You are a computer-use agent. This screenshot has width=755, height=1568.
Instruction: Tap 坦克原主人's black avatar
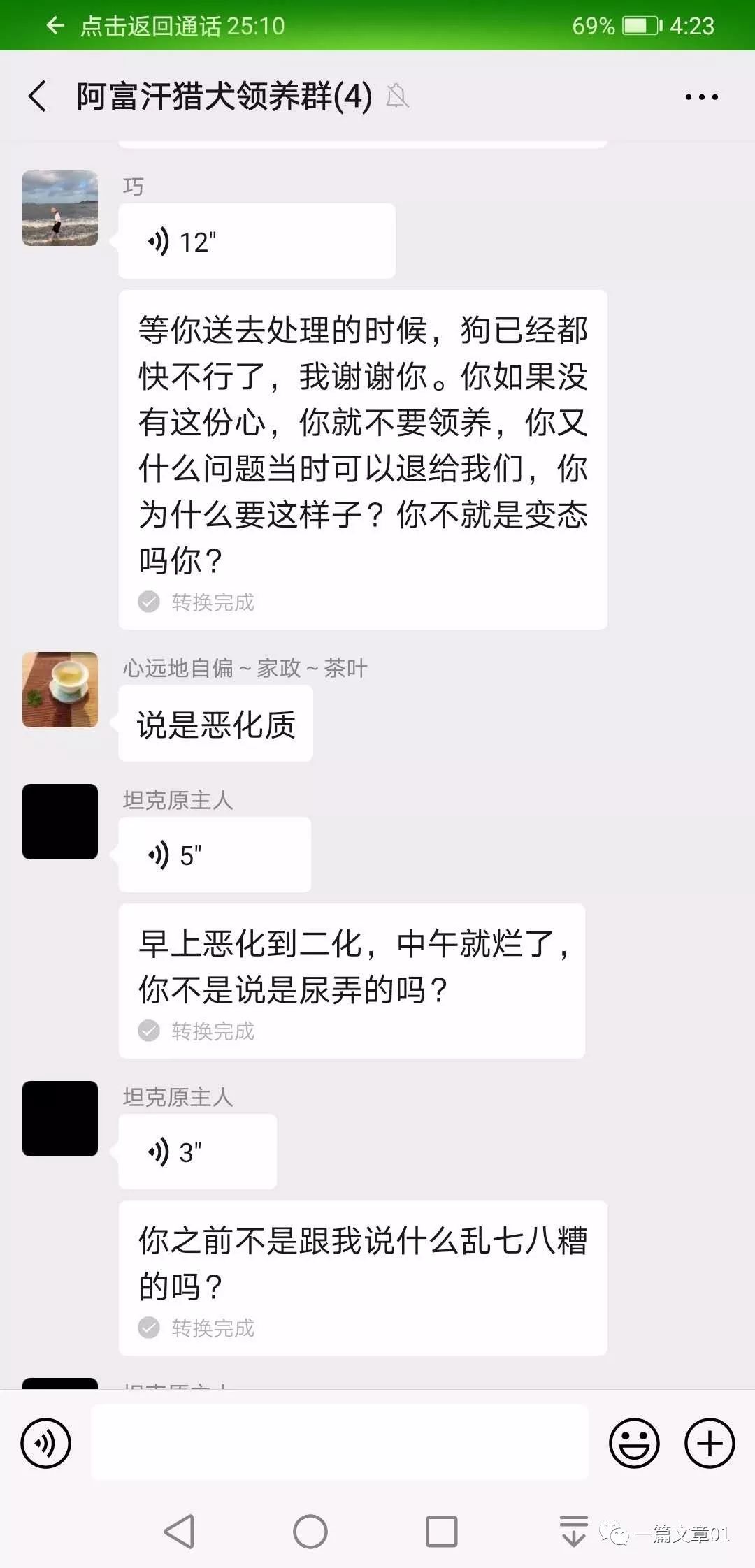pyautogui.click(x=60, y=822)
